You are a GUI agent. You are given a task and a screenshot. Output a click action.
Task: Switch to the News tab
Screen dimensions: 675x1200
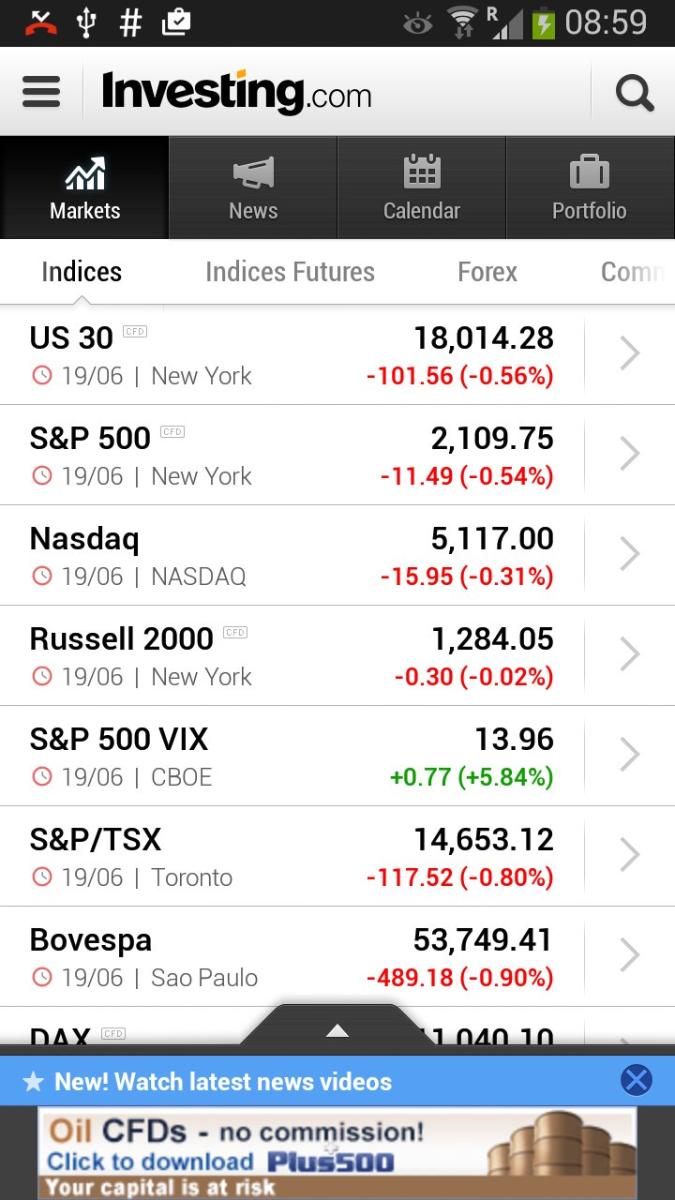click(253, 188)
